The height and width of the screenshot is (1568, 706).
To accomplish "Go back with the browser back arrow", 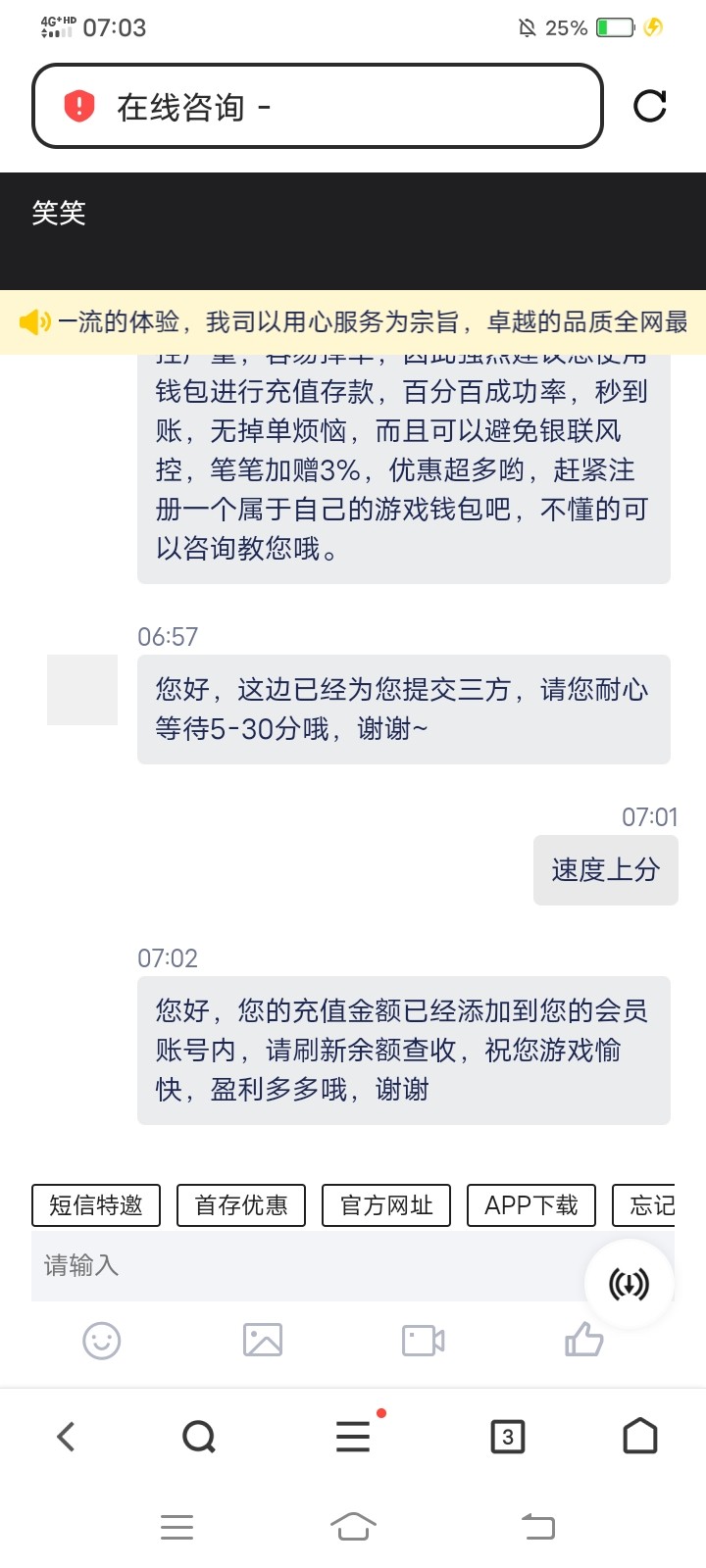I will pyautogui.click(x=66, y=1437).
